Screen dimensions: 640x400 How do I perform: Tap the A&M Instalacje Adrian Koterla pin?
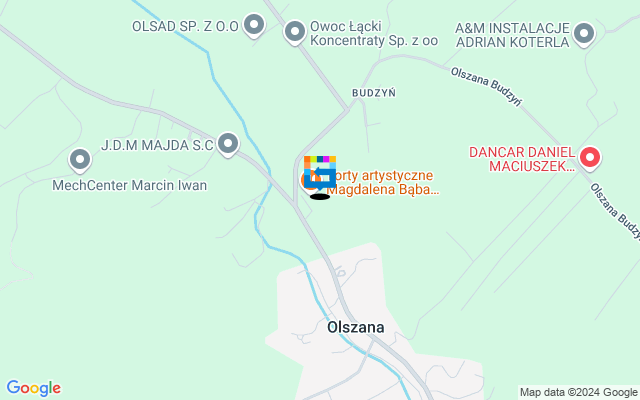(x=585, y=33)
